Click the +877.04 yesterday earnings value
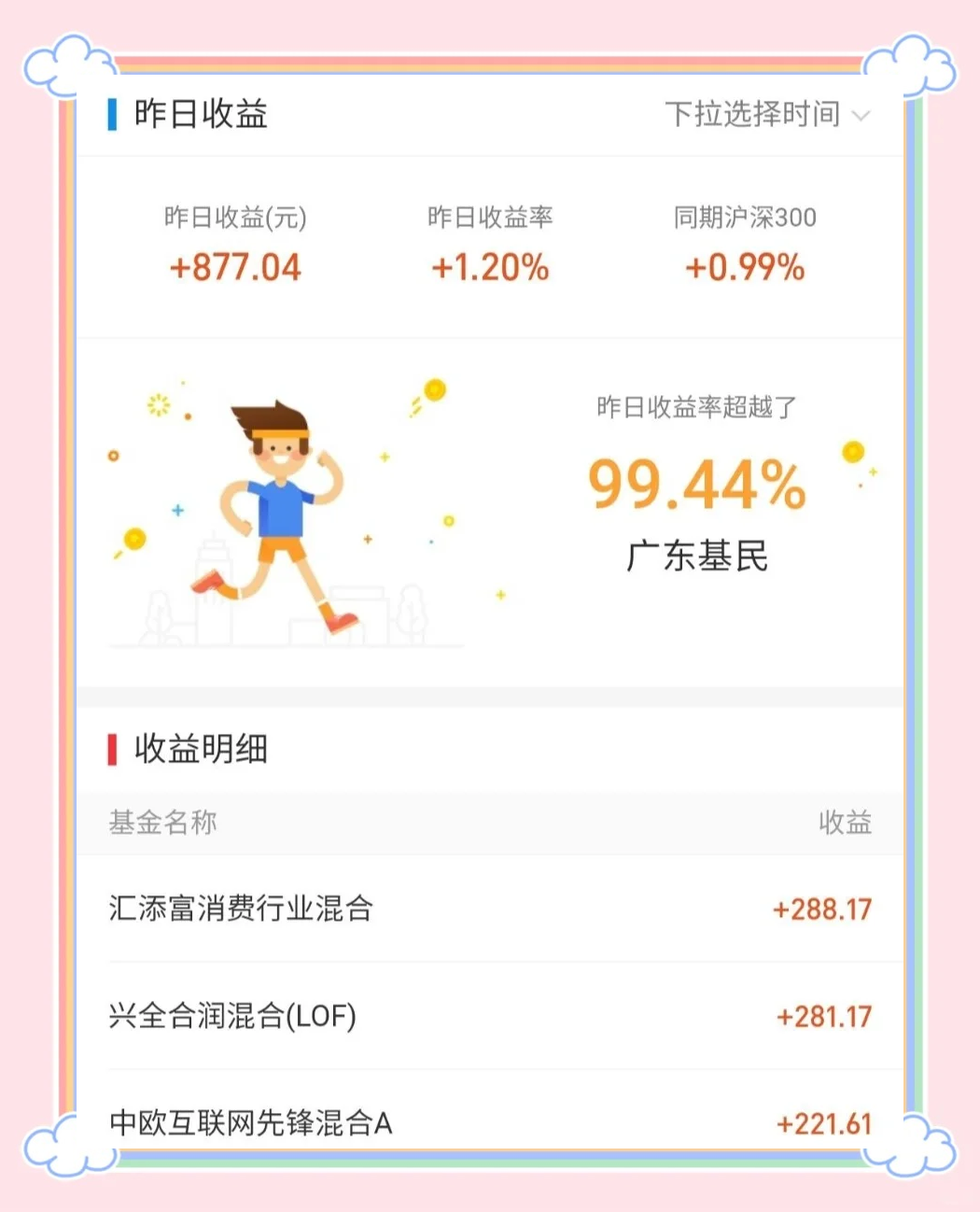980x1212 pixels. [236, 268]
